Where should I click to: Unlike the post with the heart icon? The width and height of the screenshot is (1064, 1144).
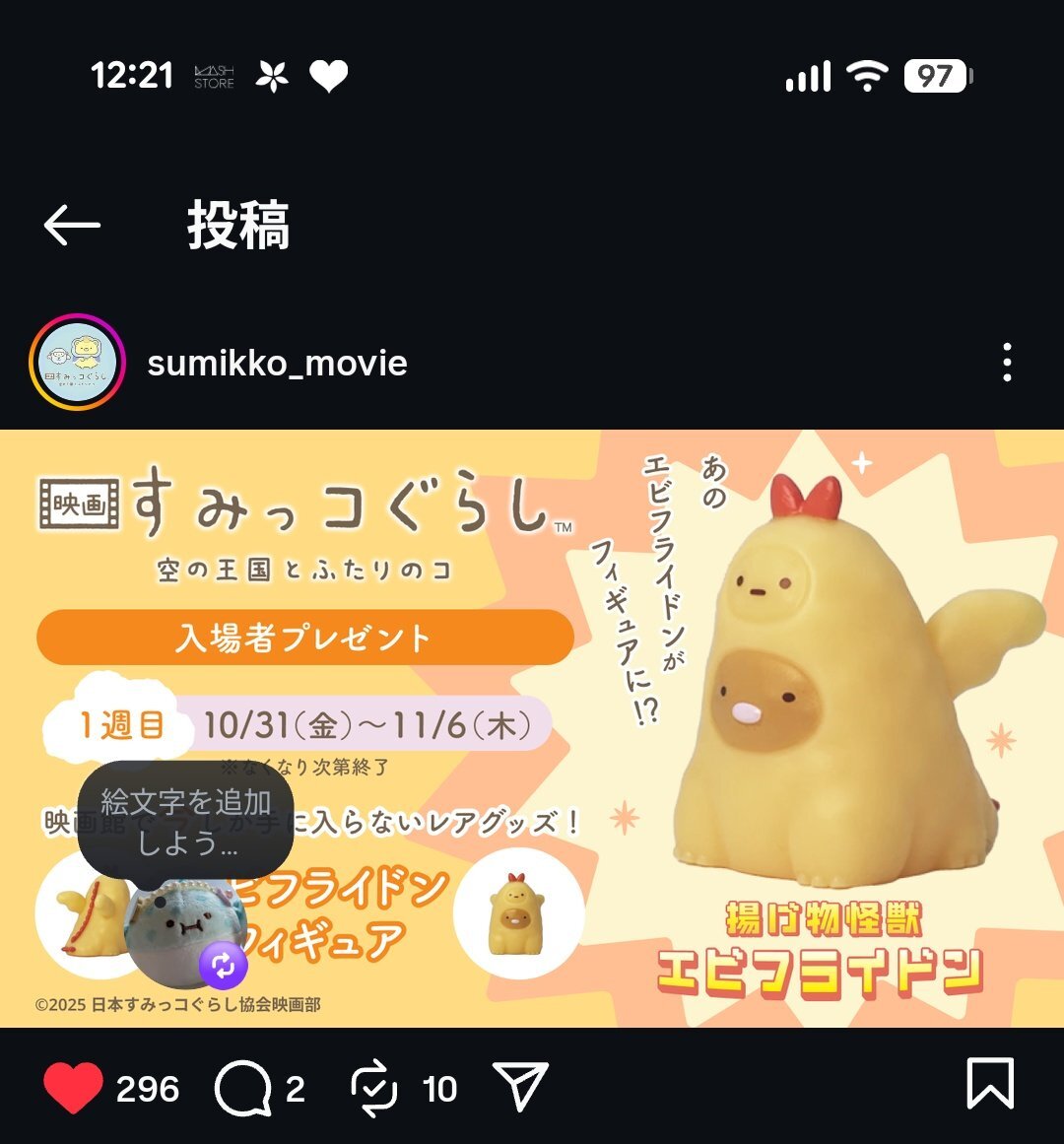73,1088
